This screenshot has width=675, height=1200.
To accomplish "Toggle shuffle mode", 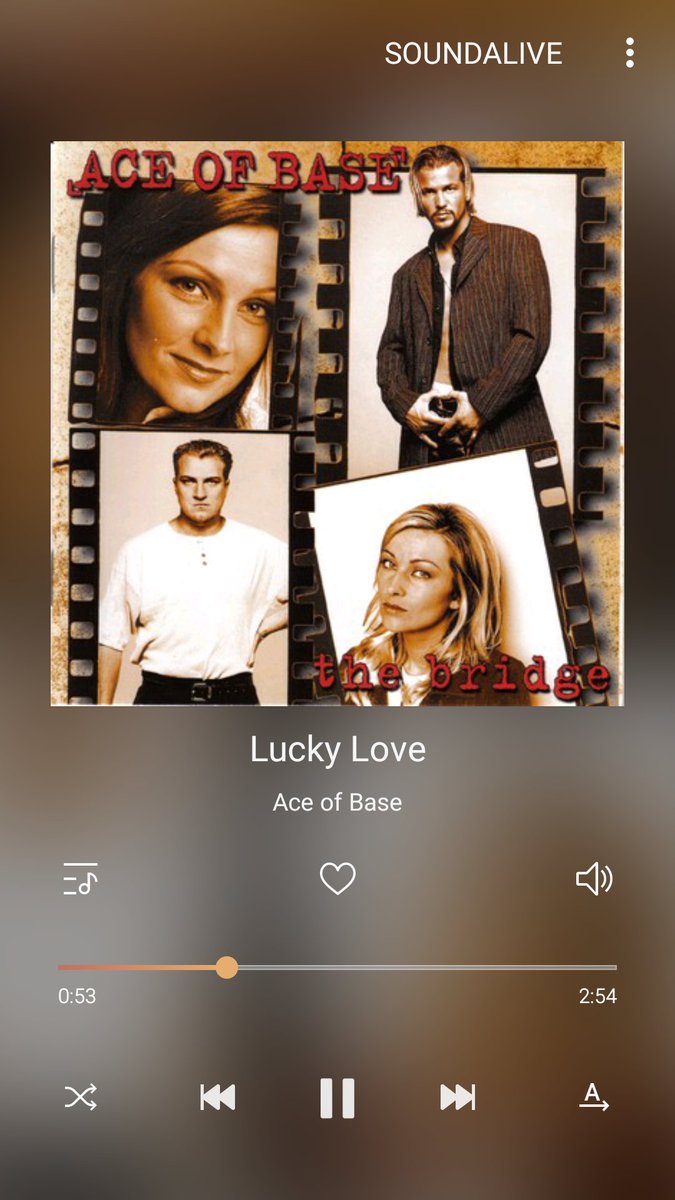I will tap(80, 1097).
